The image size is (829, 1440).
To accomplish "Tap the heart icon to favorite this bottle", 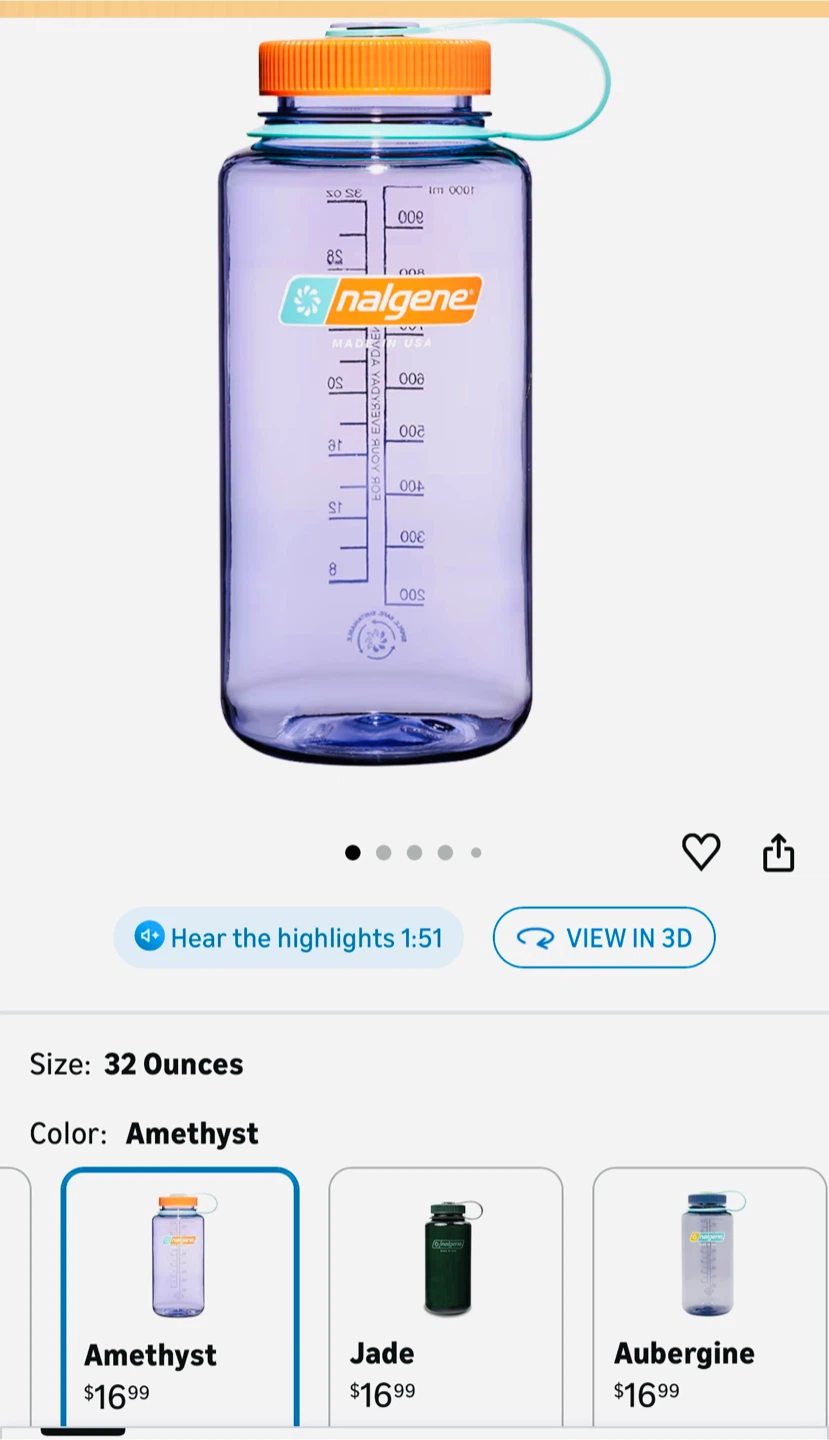I will click(x=701, y=852).
